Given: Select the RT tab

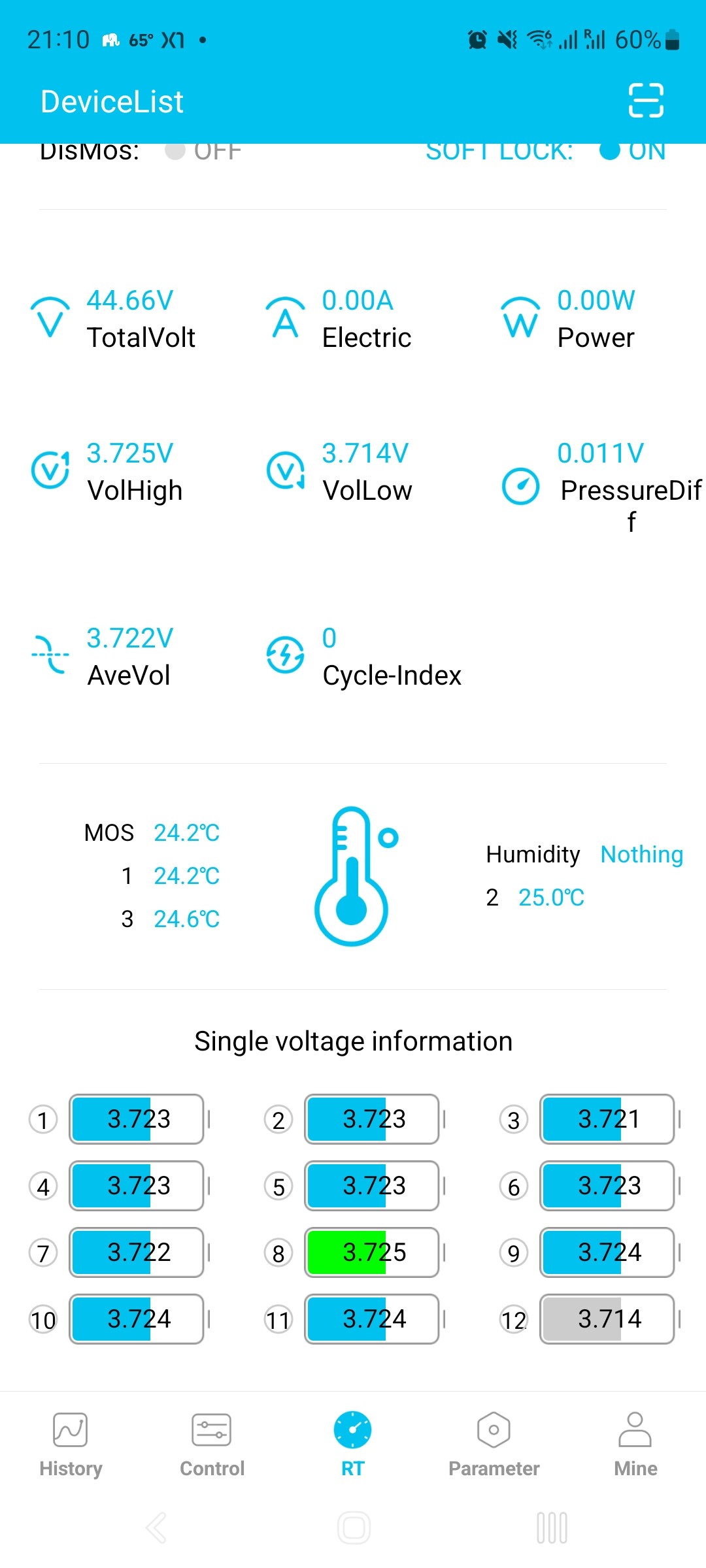Looking at the screenshot, I should pyautogui.click(x=352, y=1445).
